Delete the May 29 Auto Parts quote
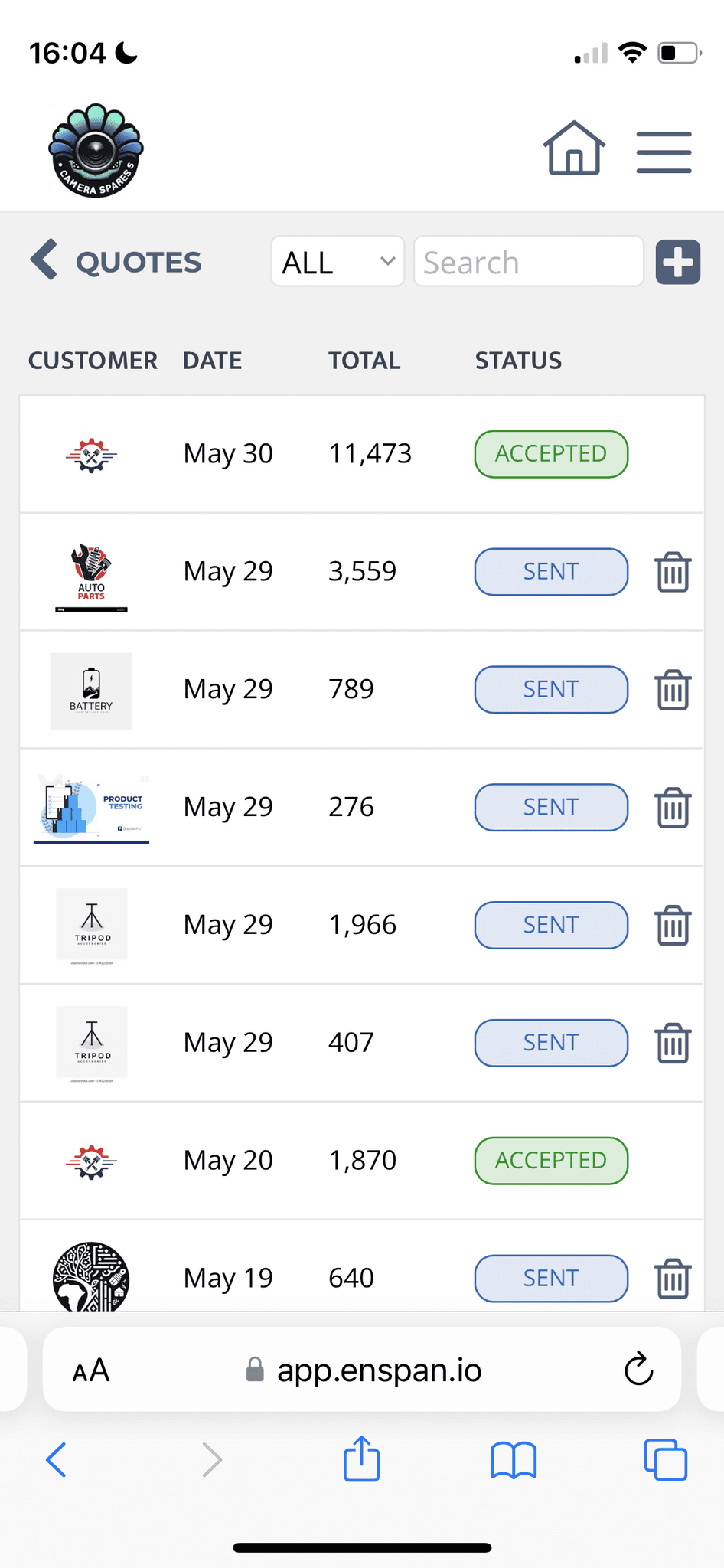 (x=672, y=572)
